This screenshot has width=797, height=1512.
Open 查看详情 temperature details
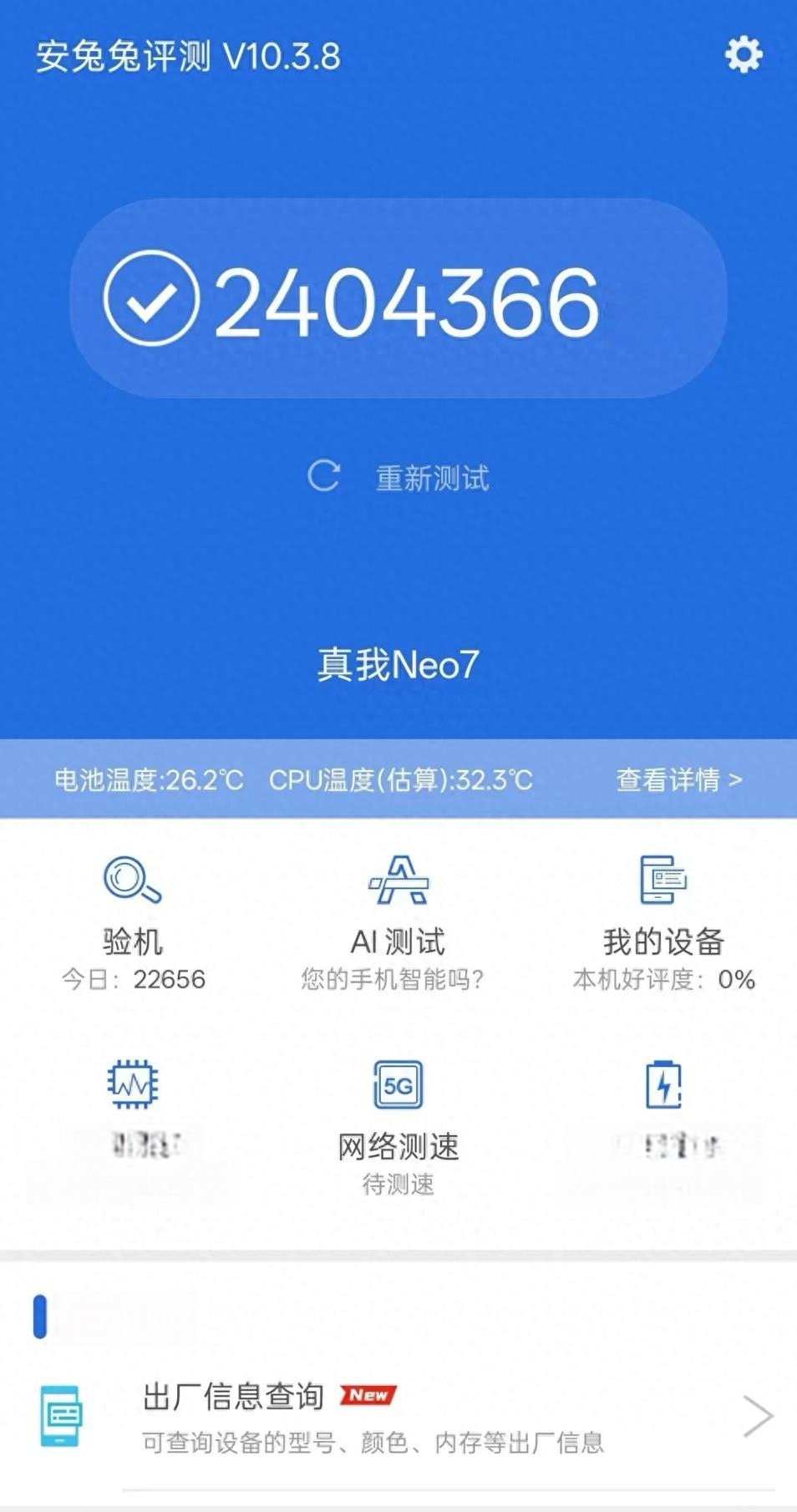678,779
